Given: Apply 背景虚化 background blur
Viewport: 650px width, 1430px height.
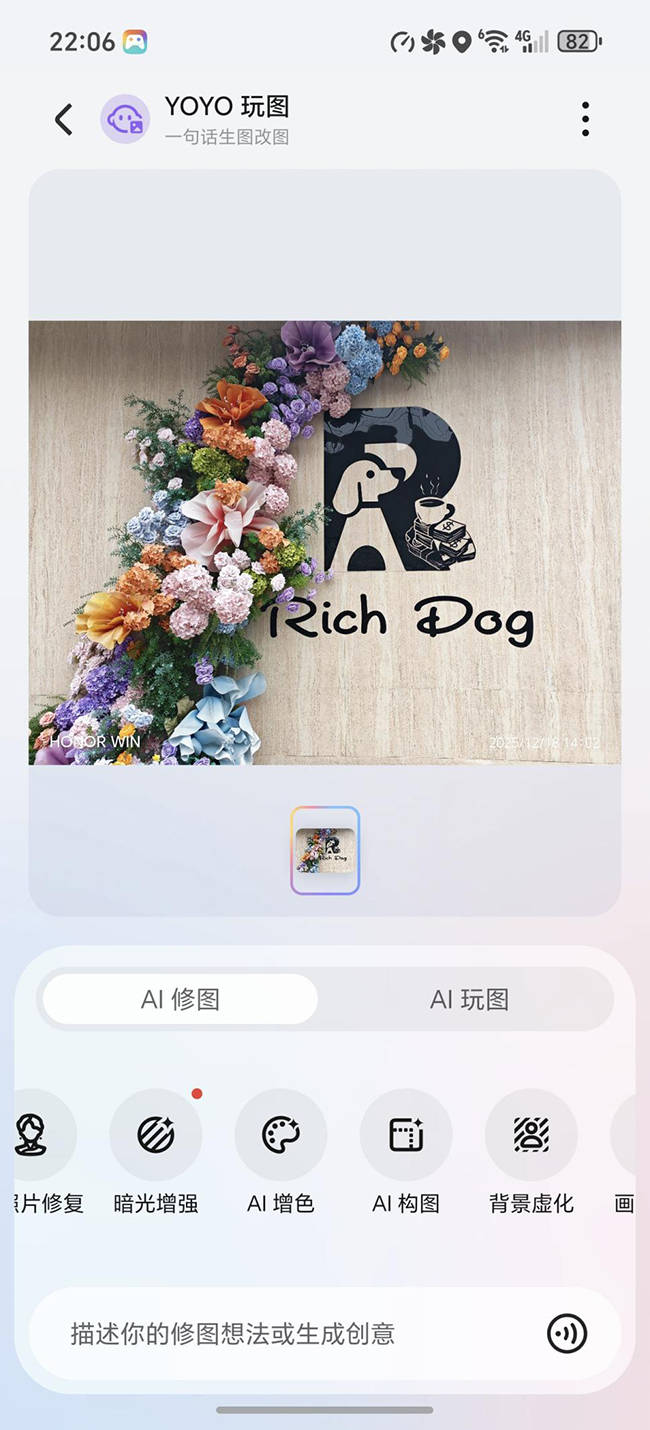Looking at the screenshot, I should 531,1135.
